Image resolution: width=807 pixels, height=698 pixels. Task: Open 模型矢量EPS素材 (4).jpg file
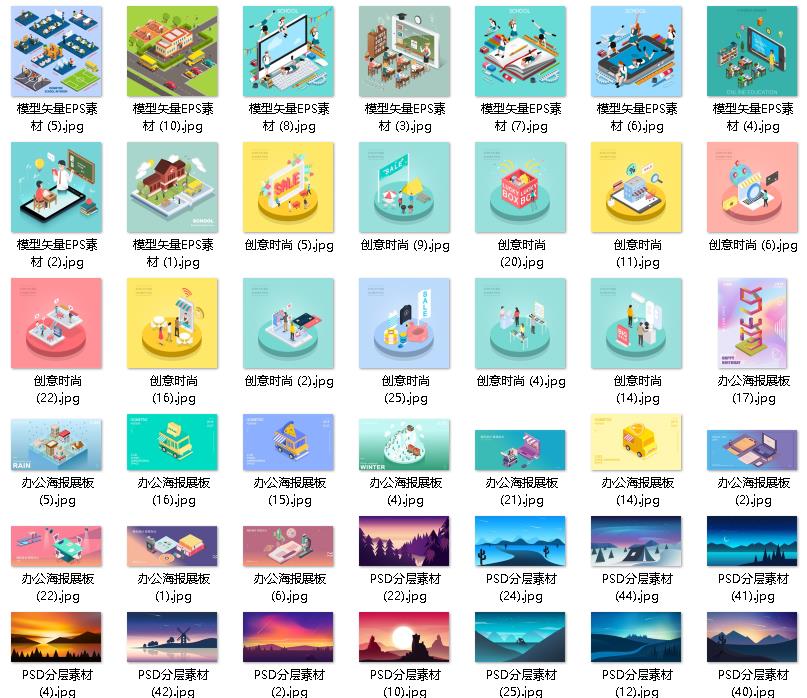[754, 50]
